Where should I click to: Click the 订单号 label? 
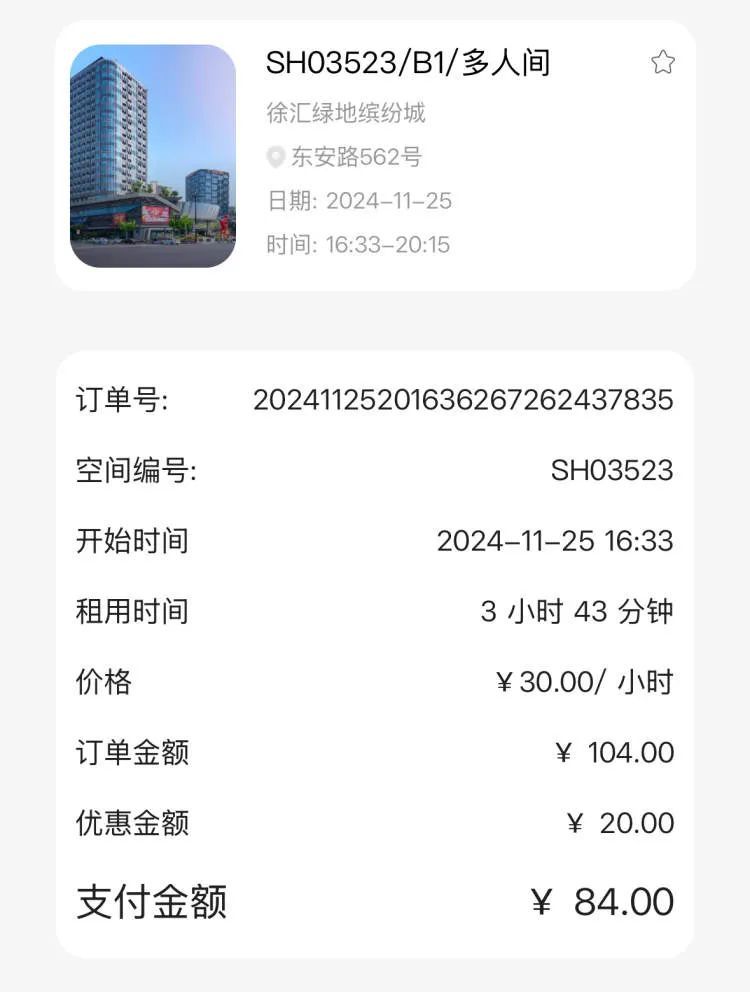[120, 399]
